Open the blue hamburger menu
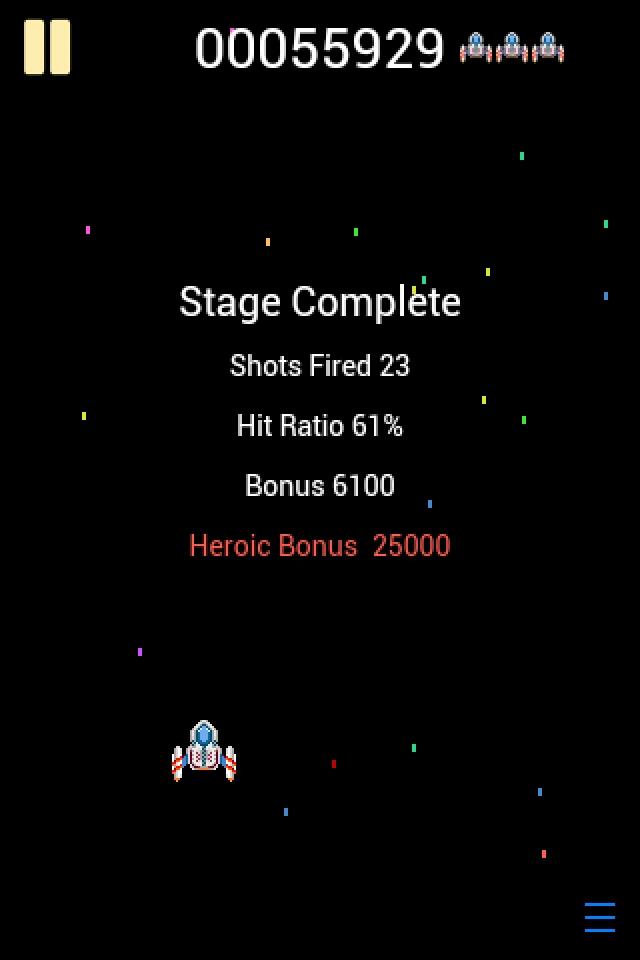The height and width of the screenshot is (960, 640). (600, 917)
